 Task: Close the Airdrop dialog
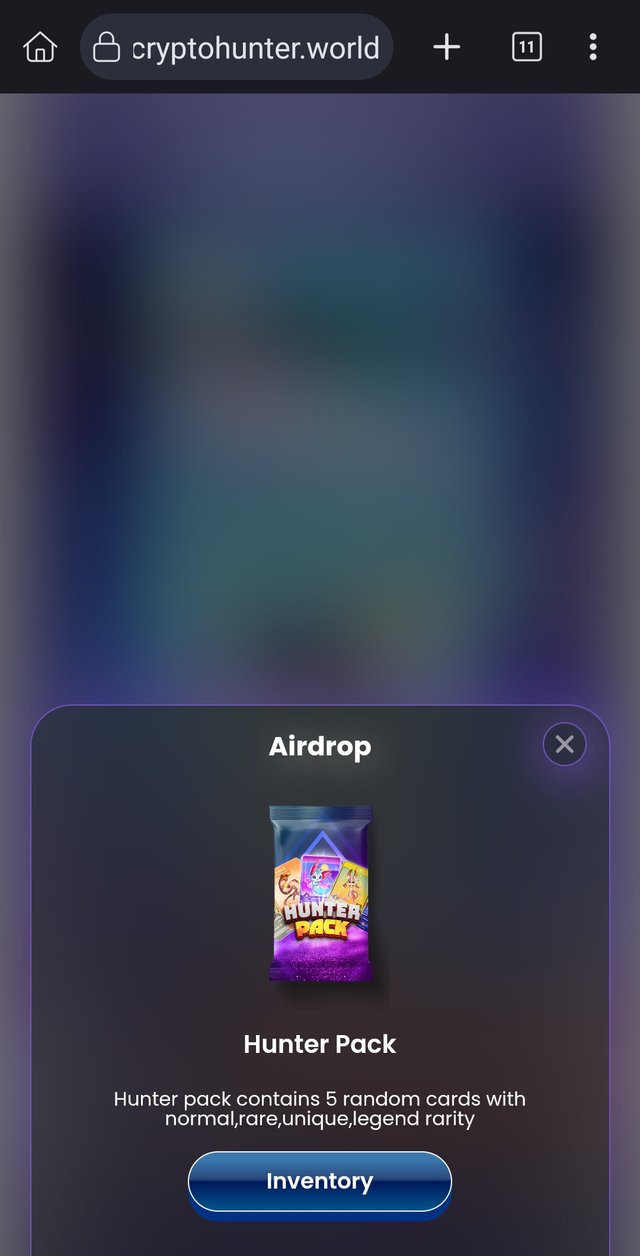click(x=564, y=744)
